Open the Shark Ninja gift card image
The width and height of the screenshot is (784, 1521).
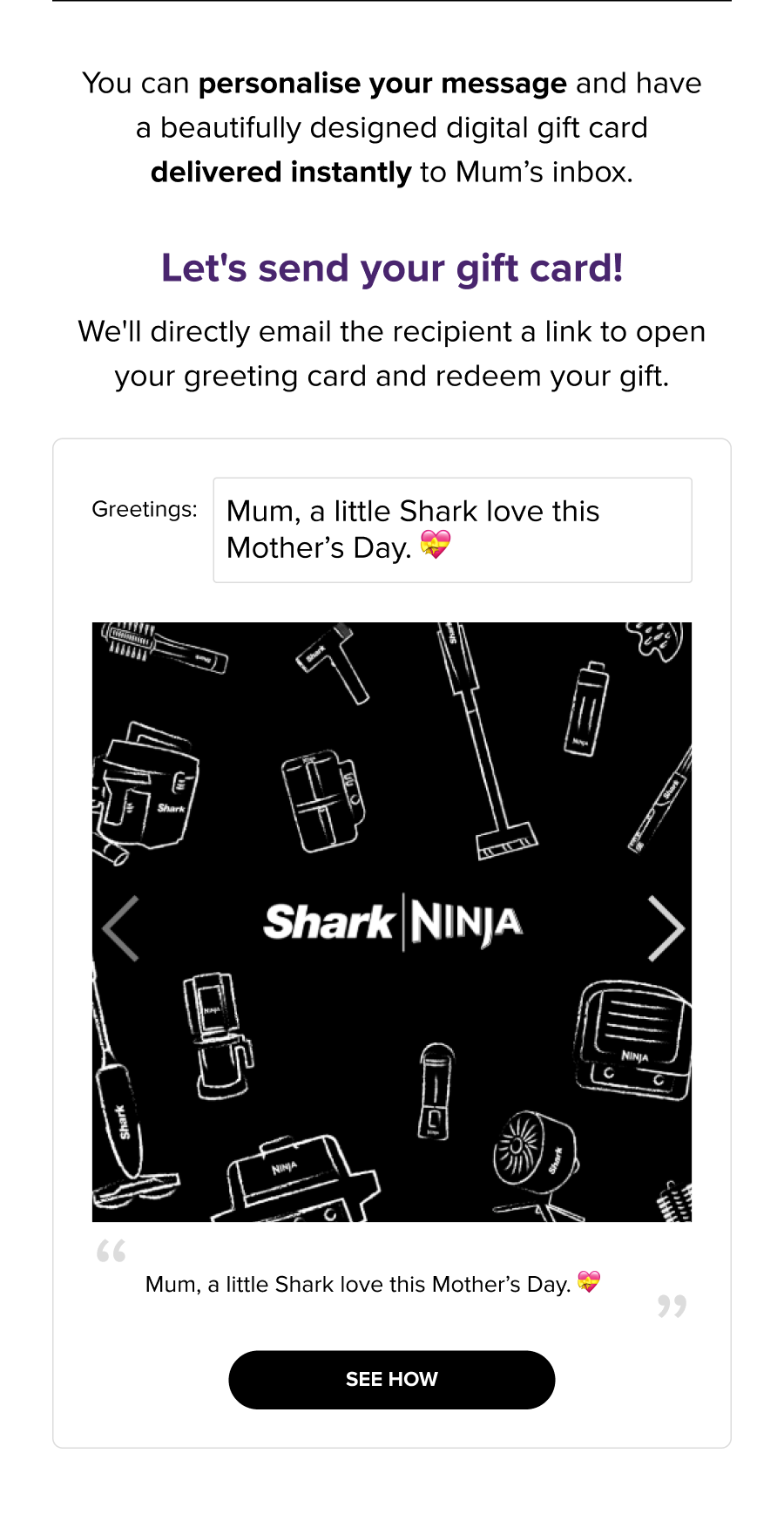[x=392, y=922]
